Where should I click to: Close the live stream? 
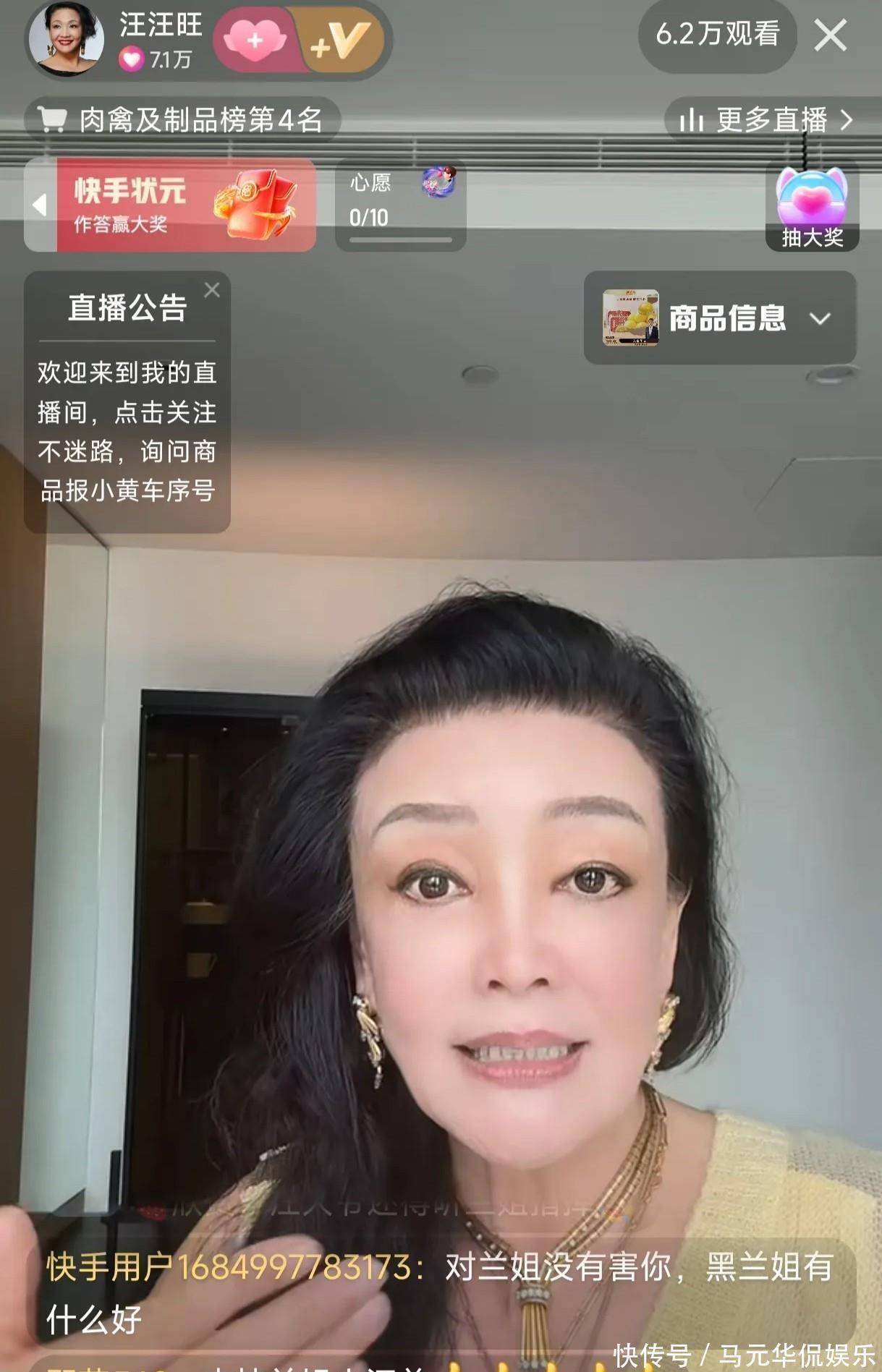830,35
